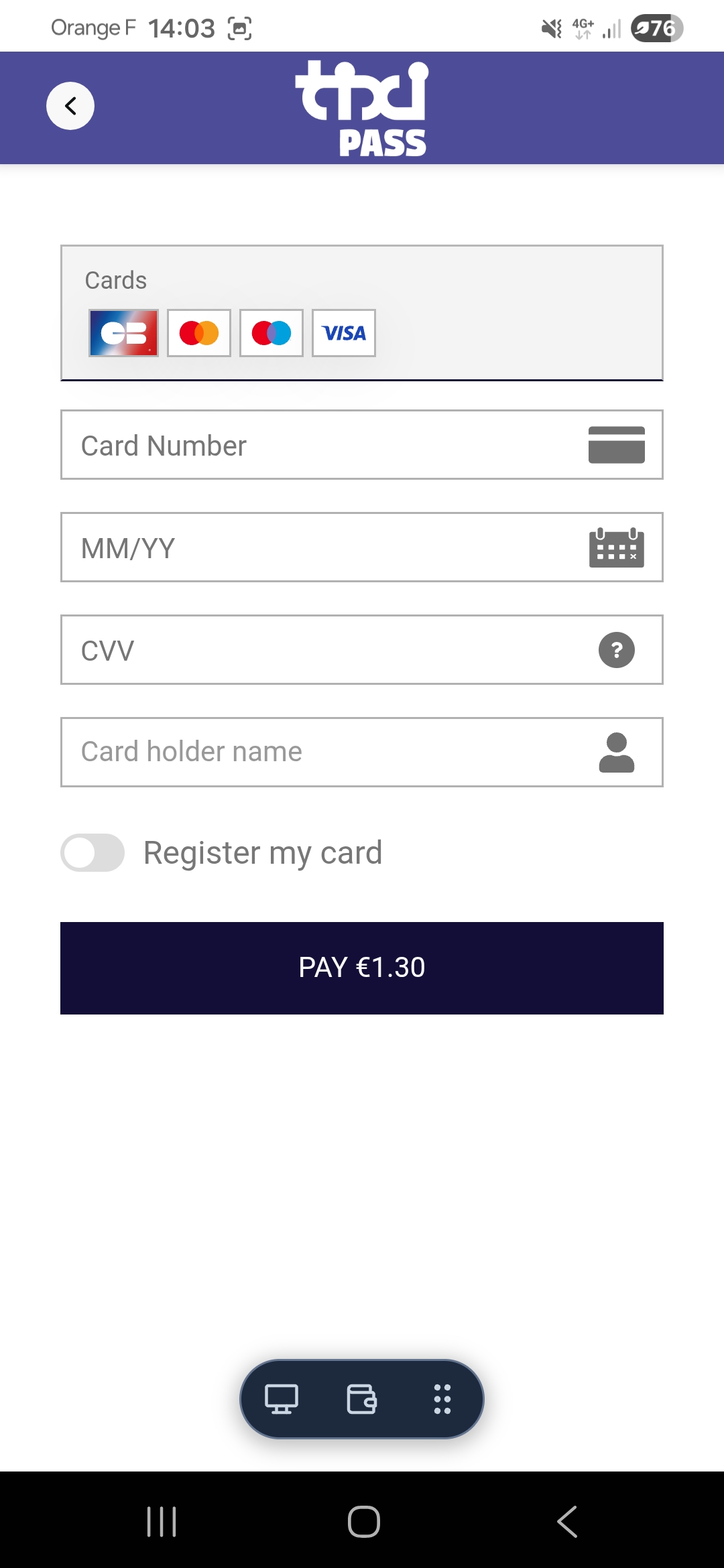Enable Register my card switch

[93, 853]
